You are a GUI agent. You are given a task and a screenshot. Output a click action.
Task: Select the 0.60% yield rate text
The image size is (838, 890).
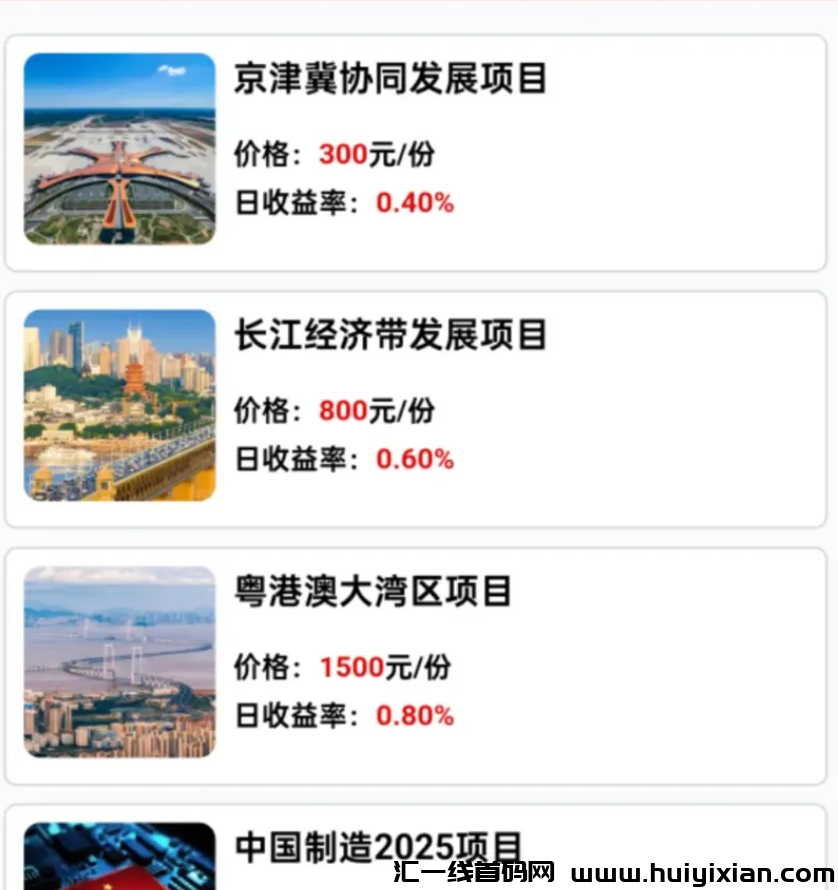point(415,460)
